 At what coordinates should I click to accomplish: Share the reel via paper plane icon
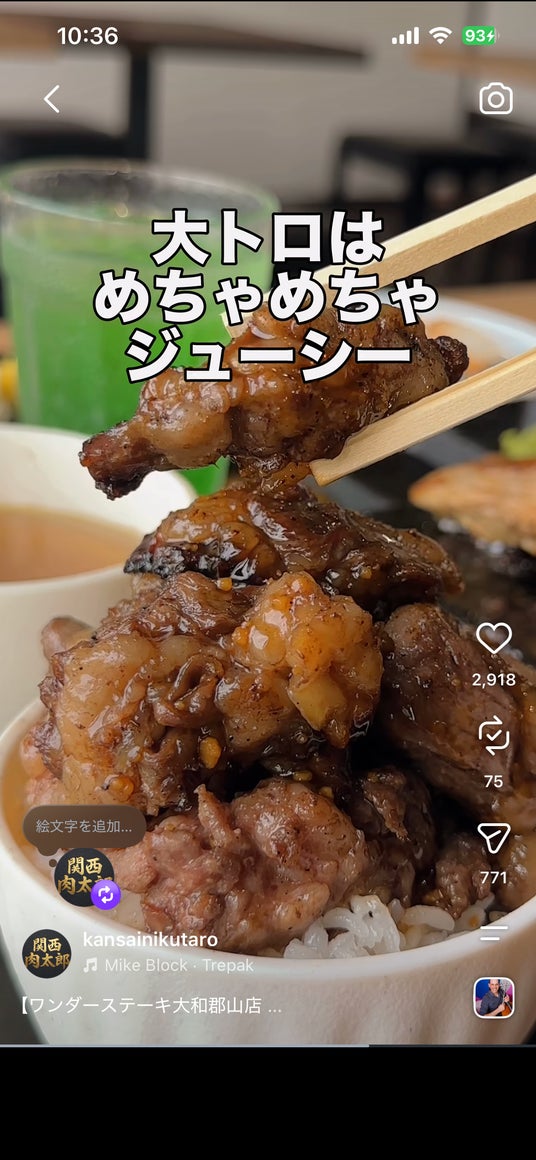(493, 837)
